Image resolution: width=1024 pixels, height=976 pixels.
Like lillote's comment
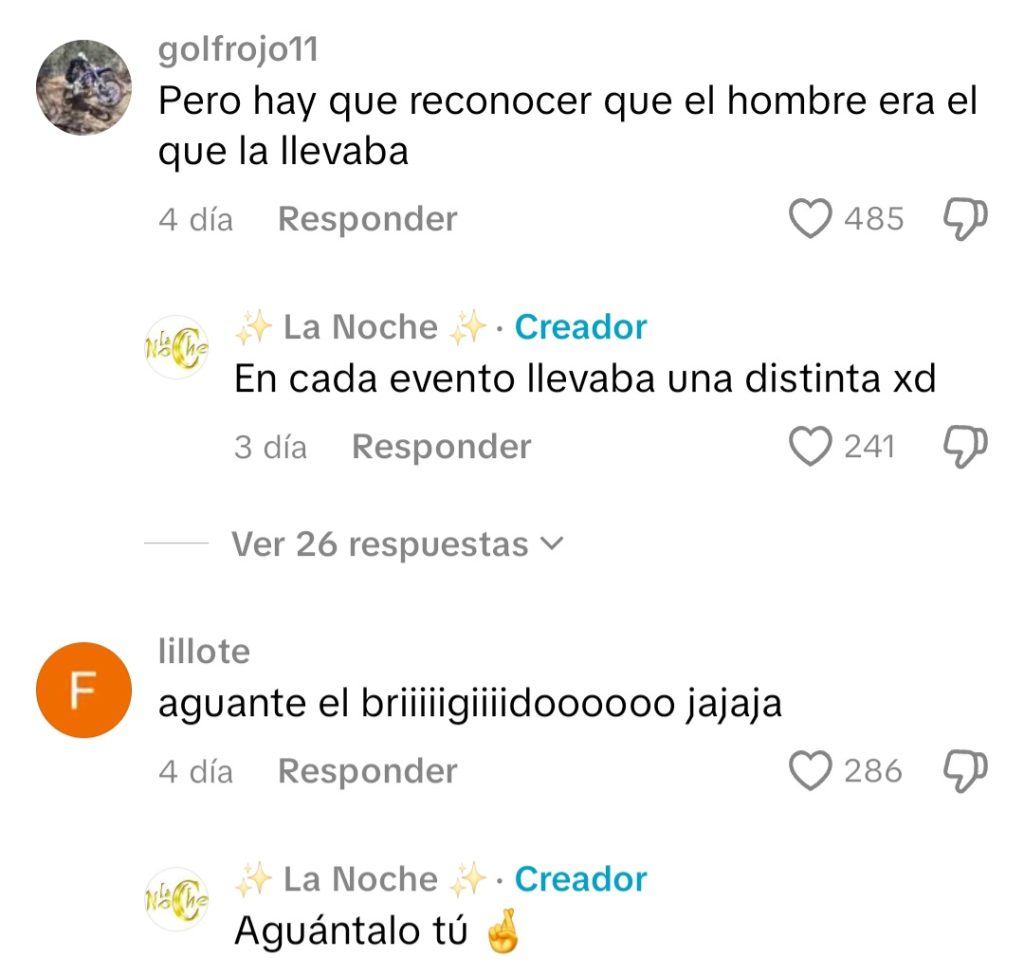(812, 771)
